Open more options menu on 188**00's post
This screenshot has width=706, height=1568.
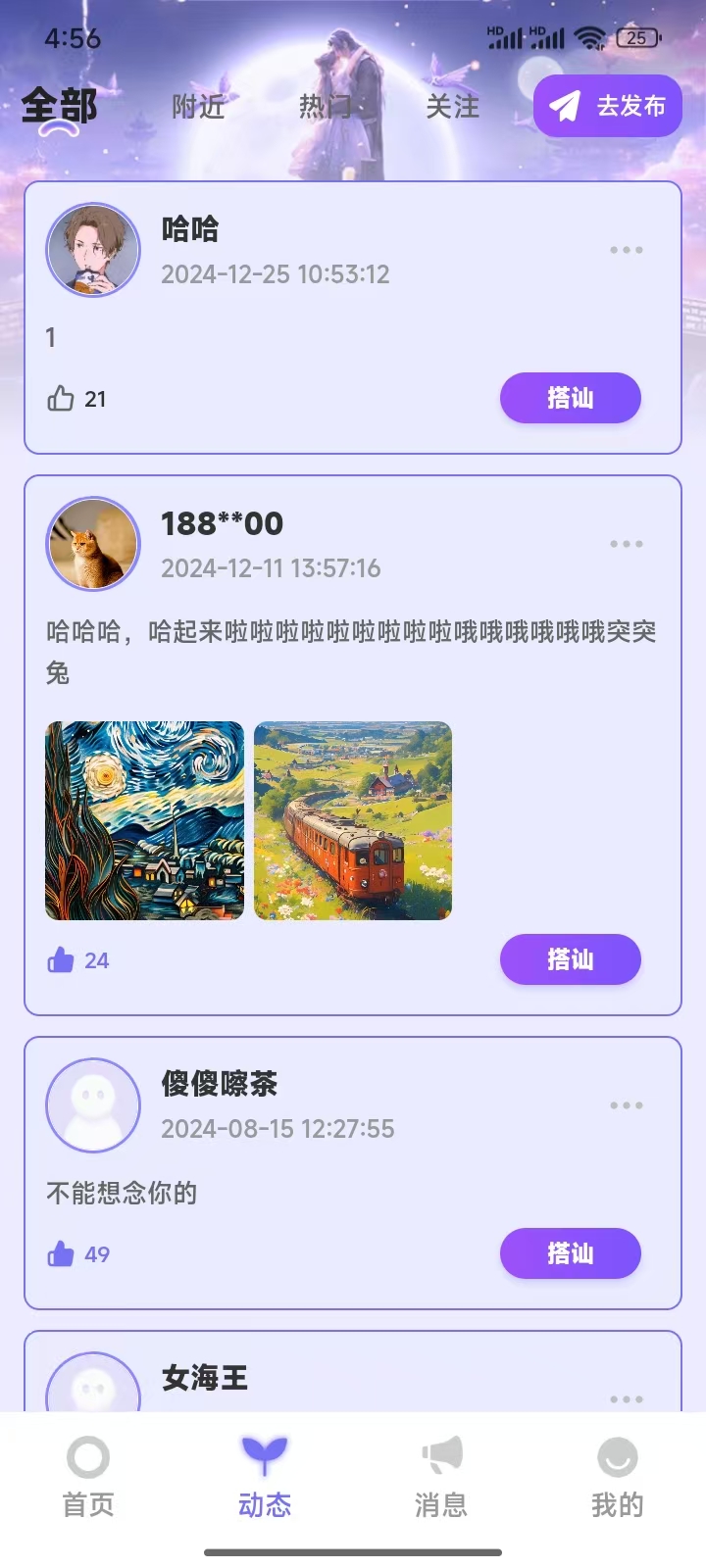(626, 544)
